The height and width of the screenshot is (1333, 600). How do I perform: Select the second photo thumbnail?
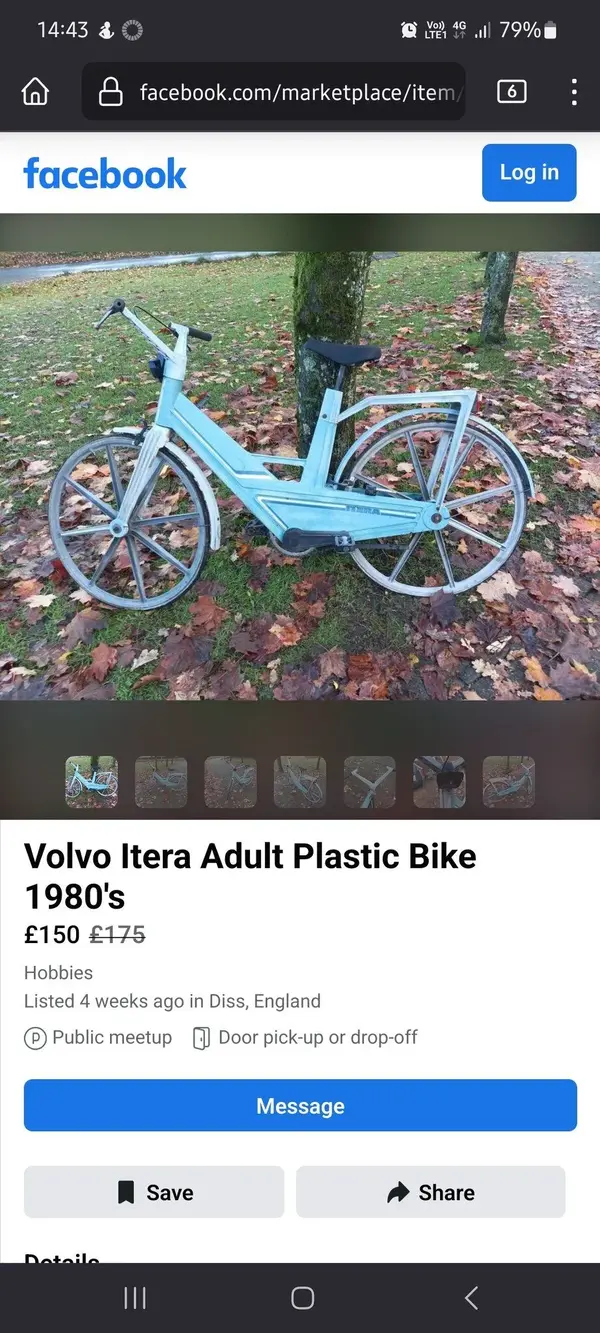(x=161, y=781)
